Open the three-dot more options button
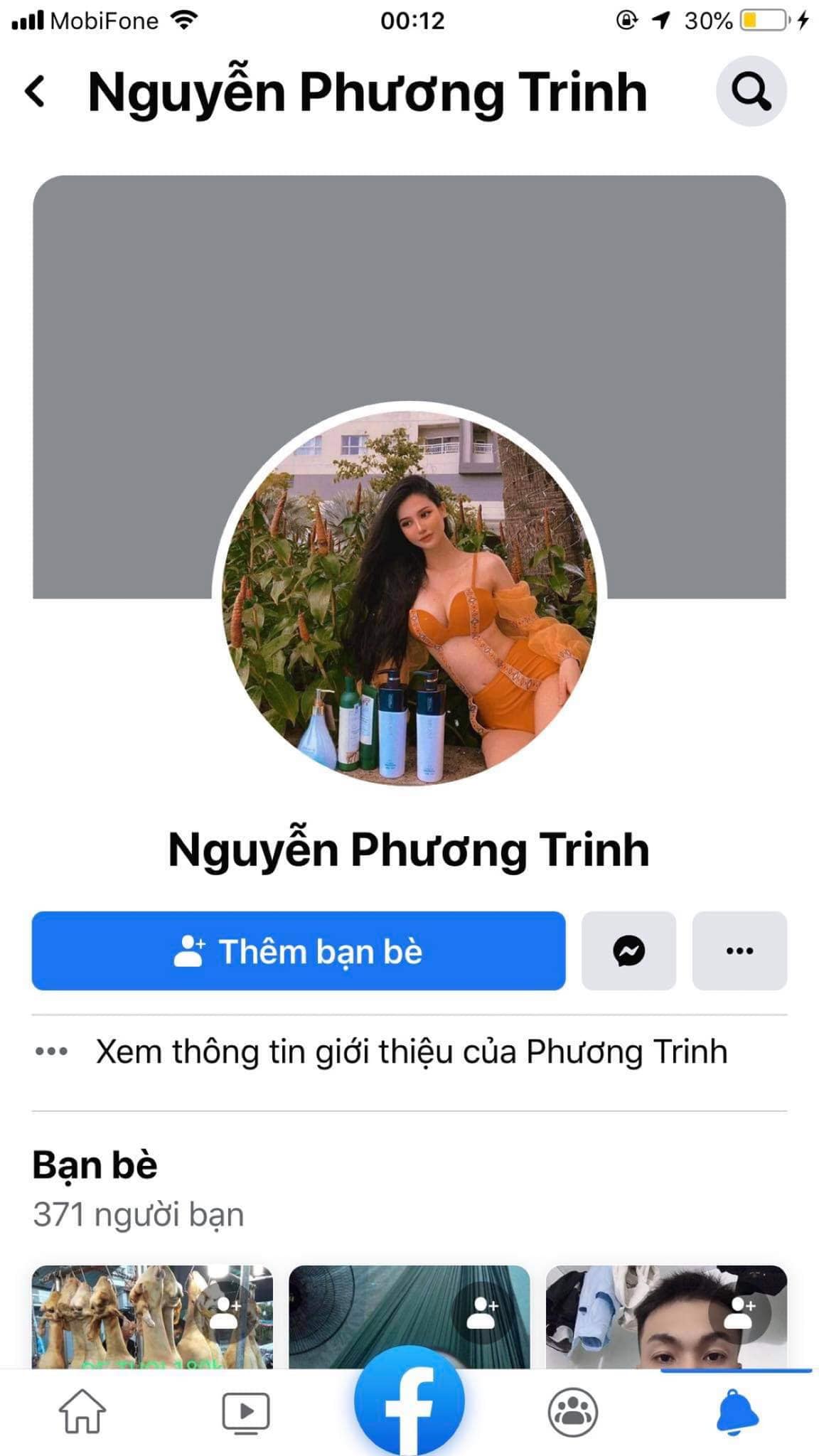Image resolution: width=819 pixels, height=1456 pixels. [x=739, y=951]
